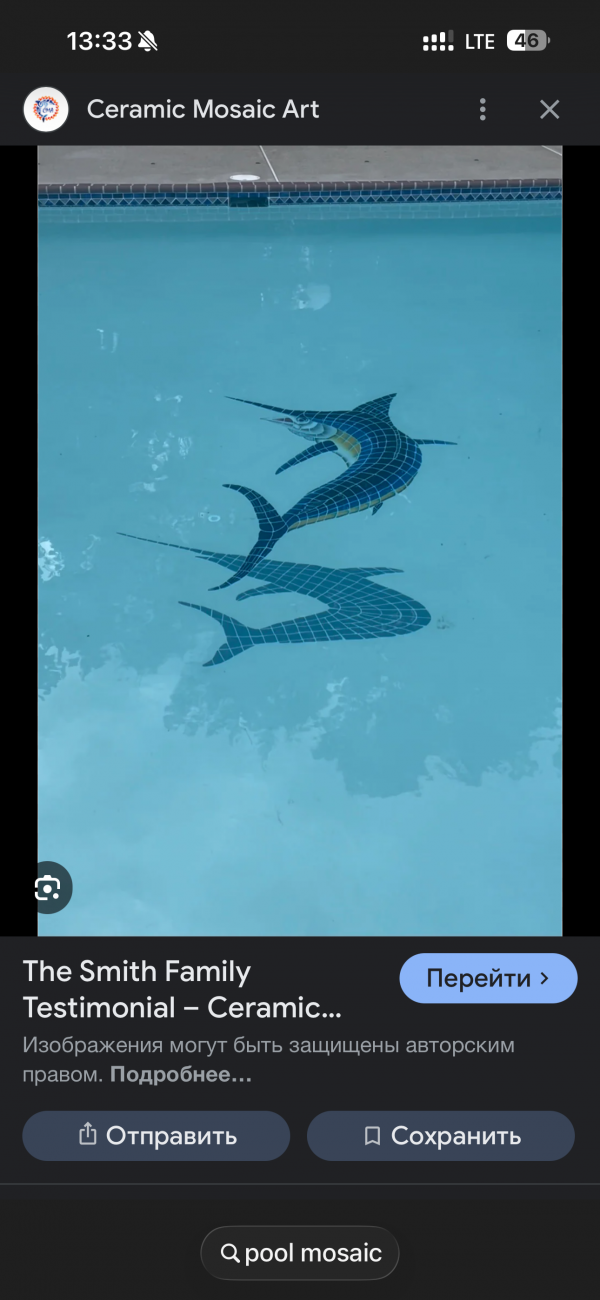Share the image via Отправить
The height and width of the screenshot is (1300, 600).
[156, 1135]
